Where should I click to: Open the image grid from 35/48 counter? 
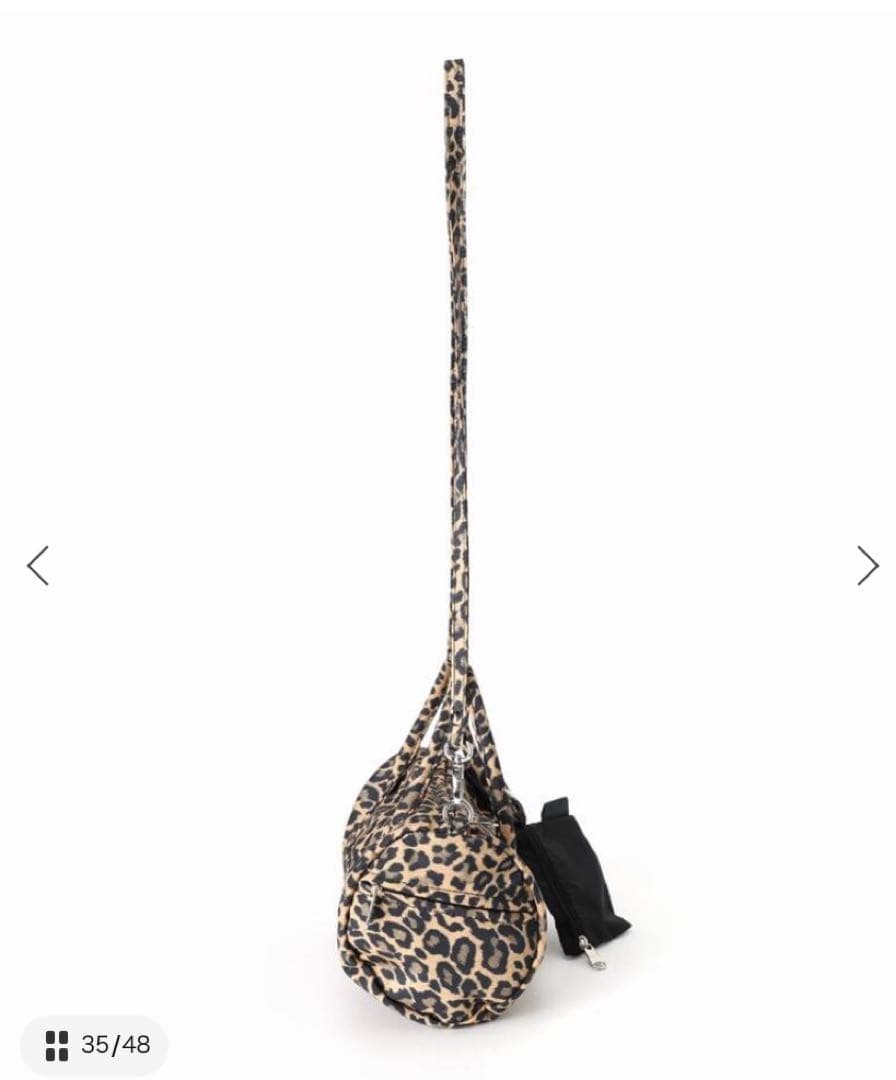[x=95, y=1046]
